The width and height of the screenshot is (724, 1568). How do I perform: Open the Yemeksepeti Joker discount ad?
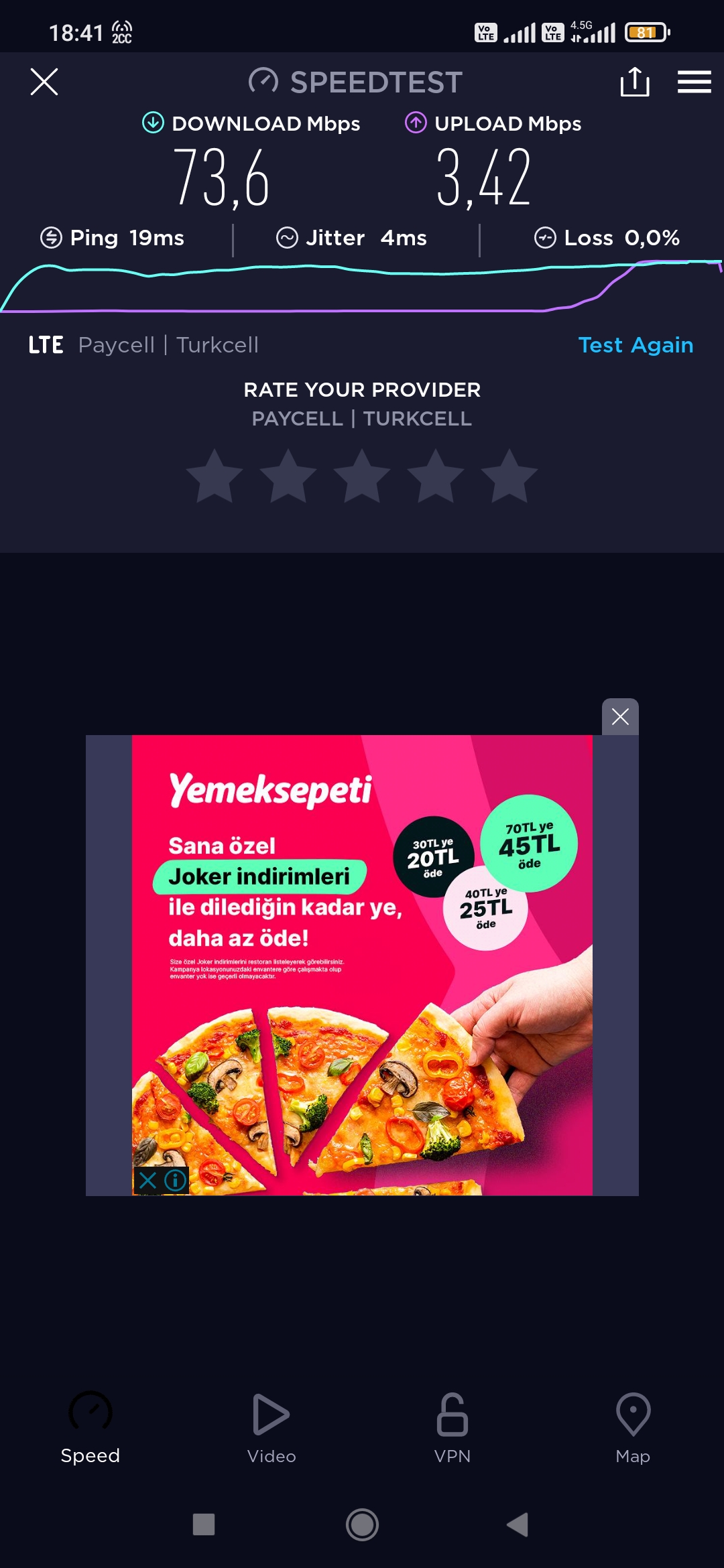pyautogui.click(x=362, y=965)
